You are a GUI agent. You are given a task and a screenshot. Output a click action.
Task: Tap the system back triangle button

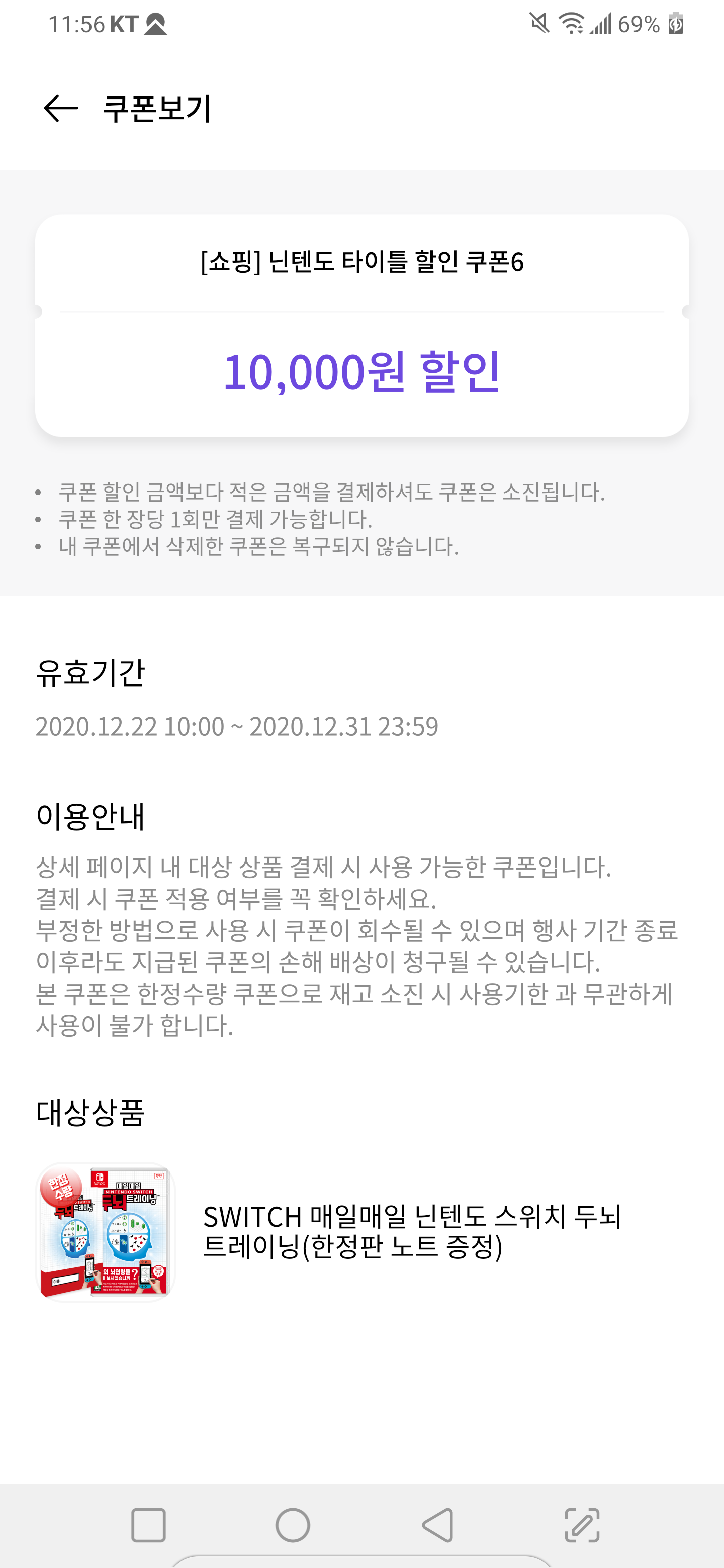(x=437, y=1525)
